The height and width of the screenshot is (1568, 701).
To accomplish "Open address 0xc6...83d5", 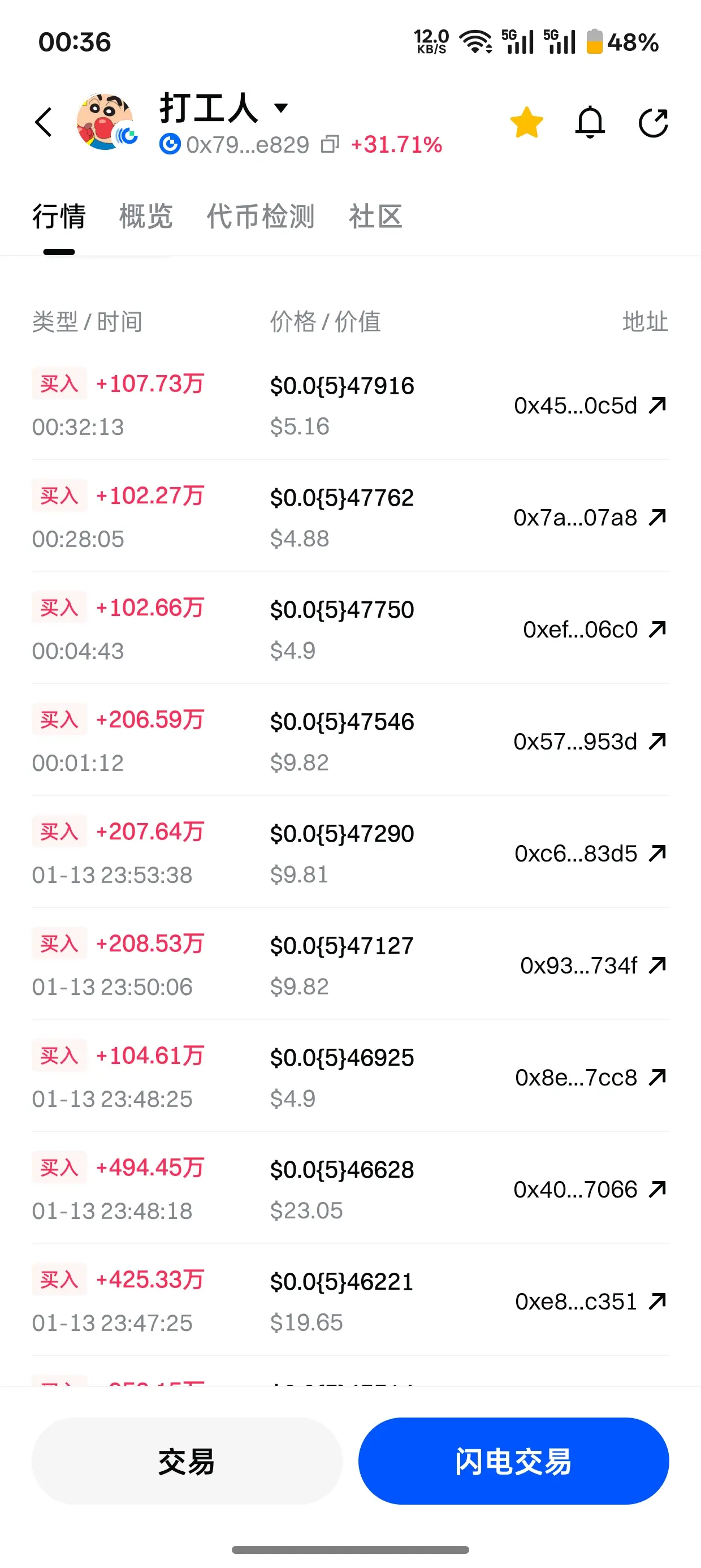I will [x=590, y=854].
